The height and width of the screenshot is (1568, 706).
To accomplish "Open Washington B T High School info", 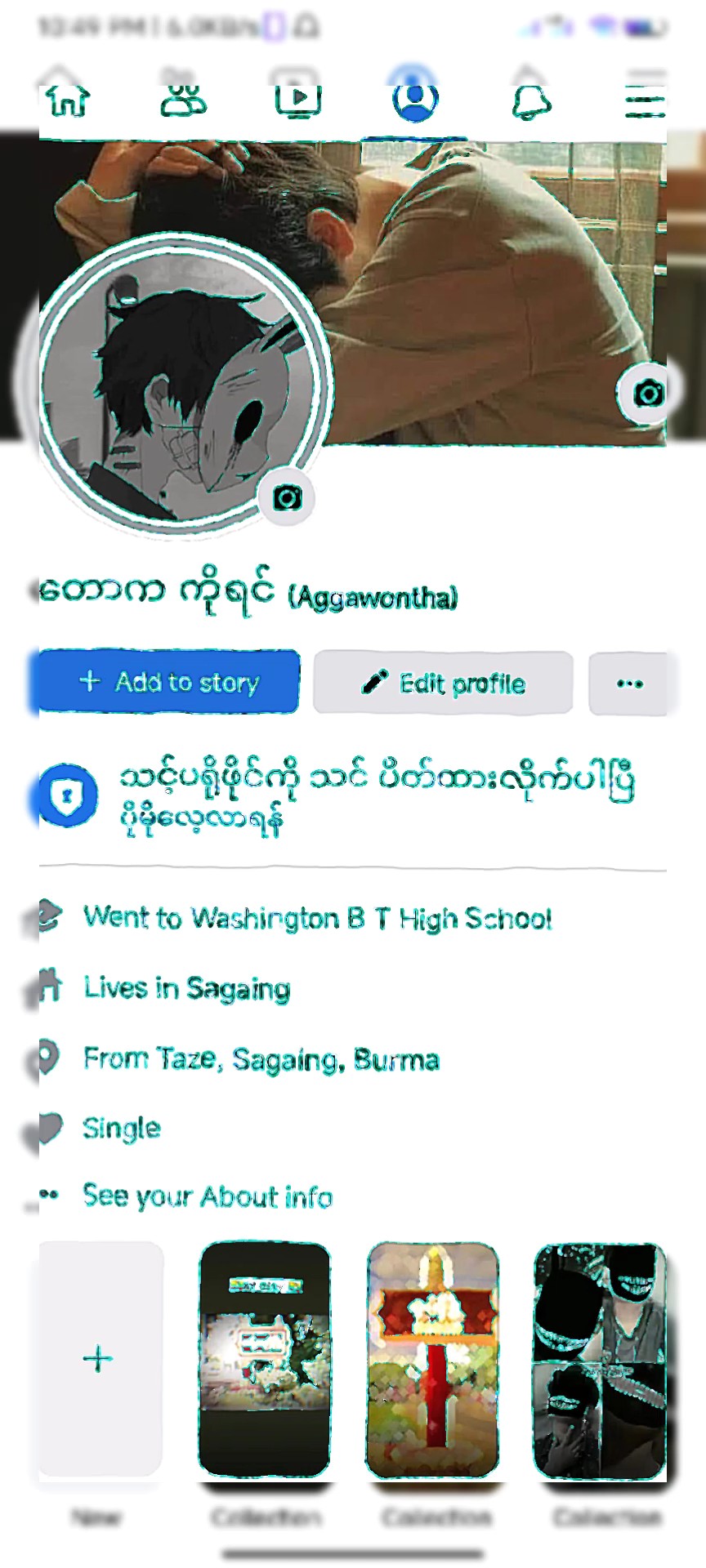I will (x=316, y=918).
